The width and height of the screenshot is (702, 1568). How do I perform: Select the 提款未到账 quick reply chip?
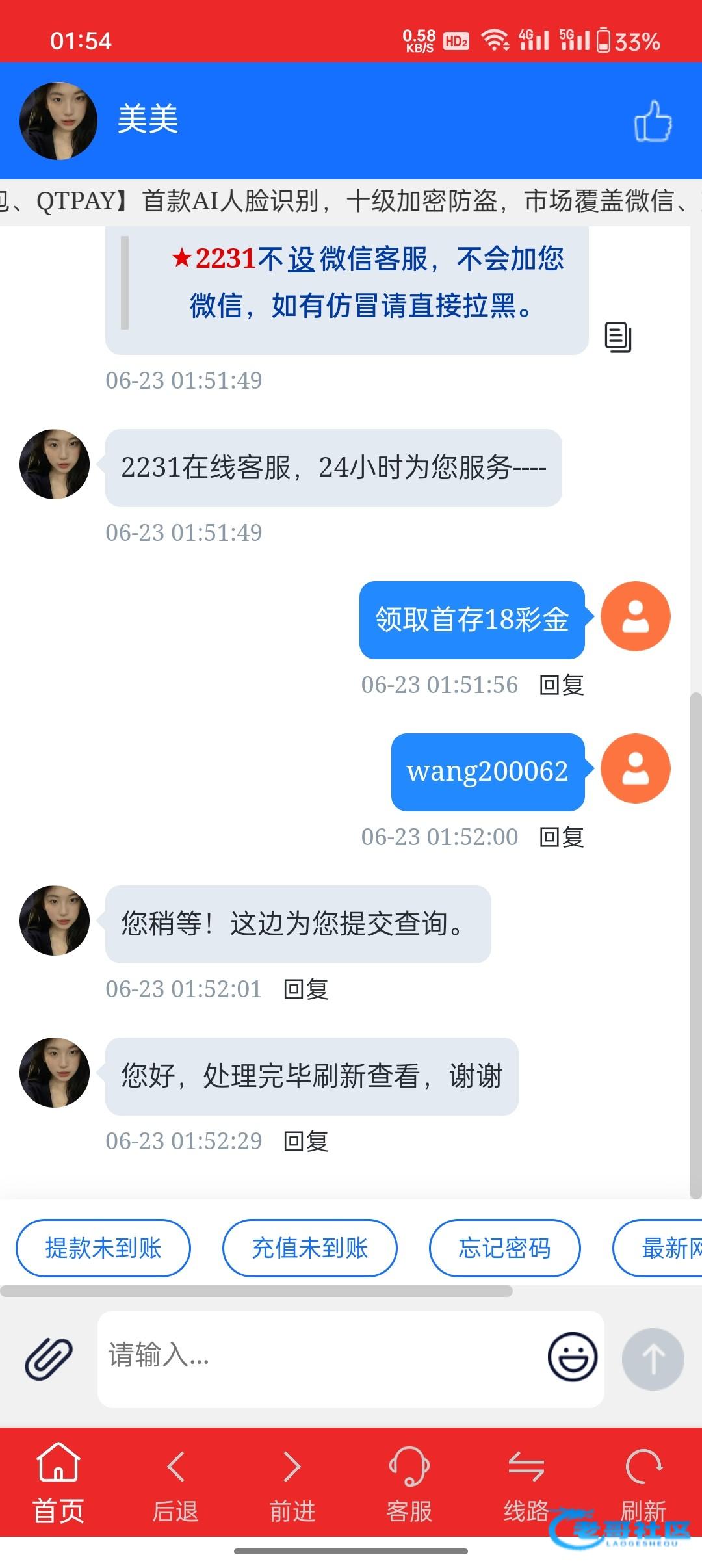103,1248
